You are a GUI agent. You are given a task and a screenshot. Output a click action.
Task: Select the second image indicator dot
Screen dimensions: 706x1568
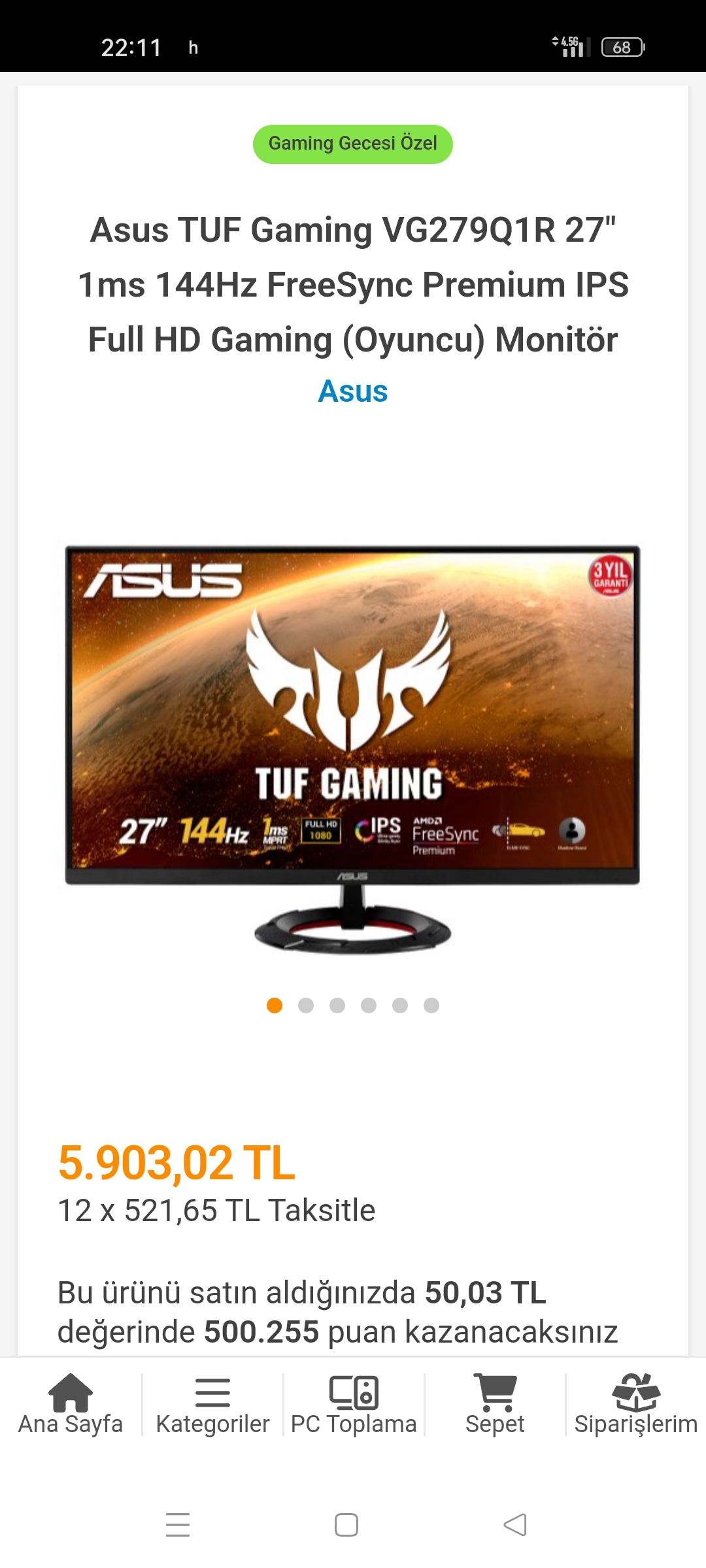pos(306,1005)
